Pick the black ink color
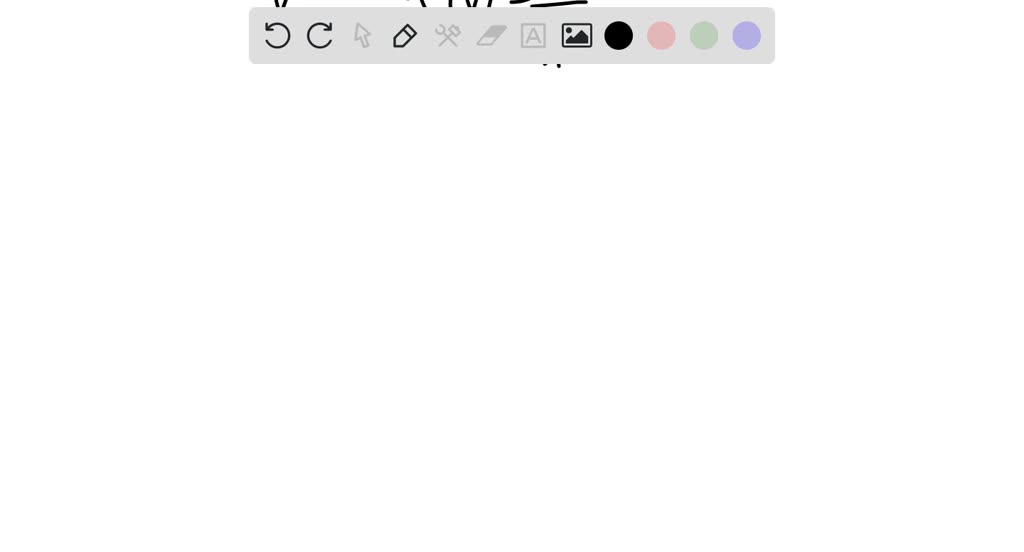The width and height of the screenshot is (1024, 552). [619, 36]
